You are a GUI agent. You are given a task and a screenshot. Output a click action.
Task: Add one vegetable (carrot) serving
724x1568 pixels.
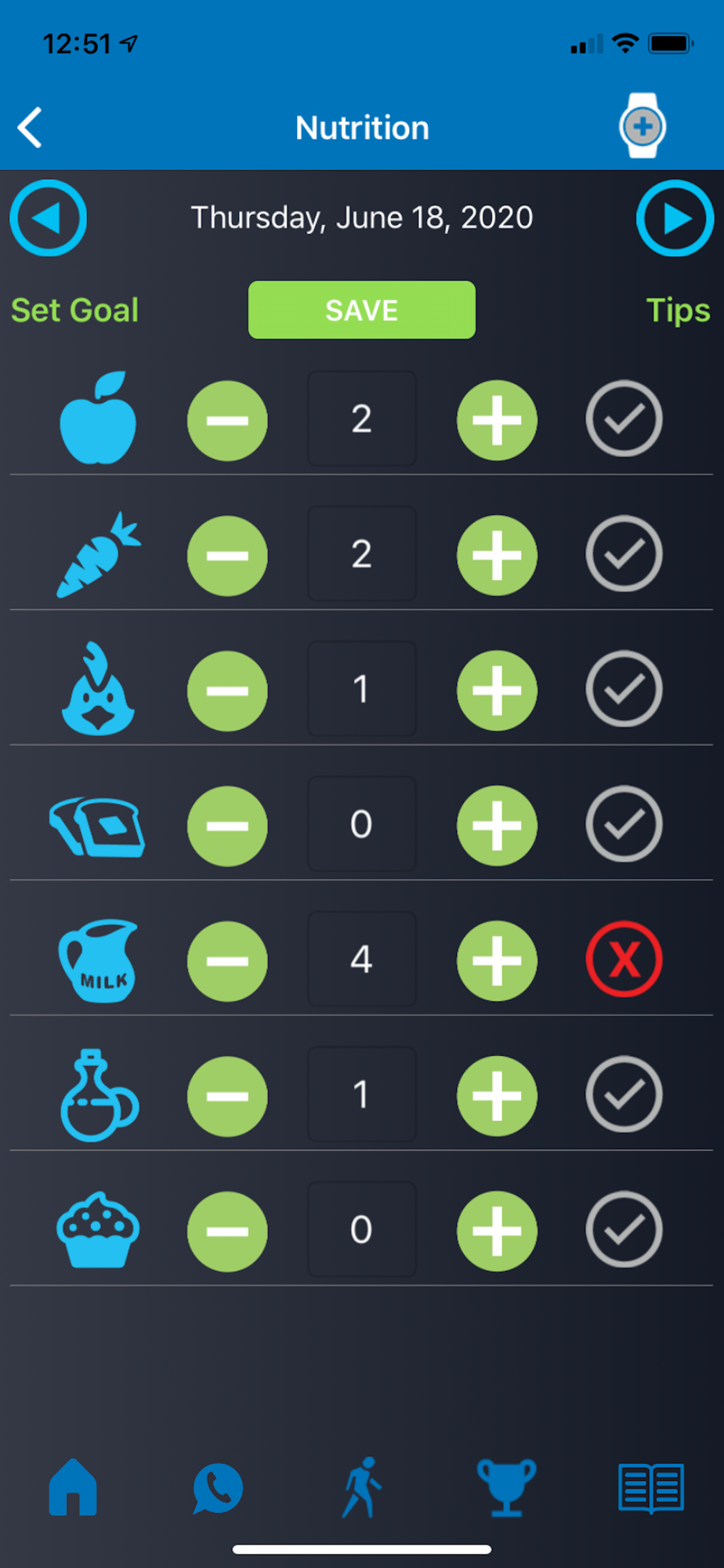coord(497,555)
